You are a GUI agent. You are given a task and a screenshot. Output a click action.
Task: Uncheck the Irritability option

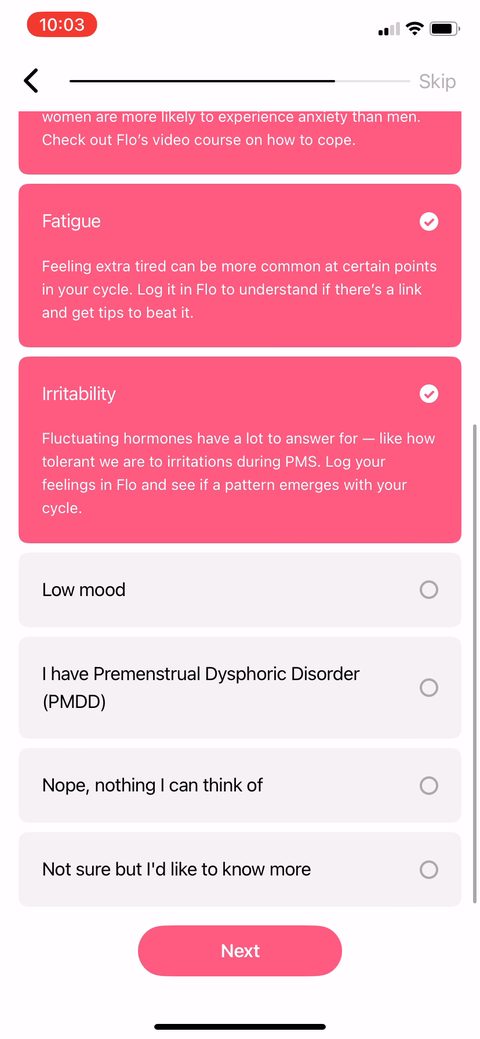point(239,450)
